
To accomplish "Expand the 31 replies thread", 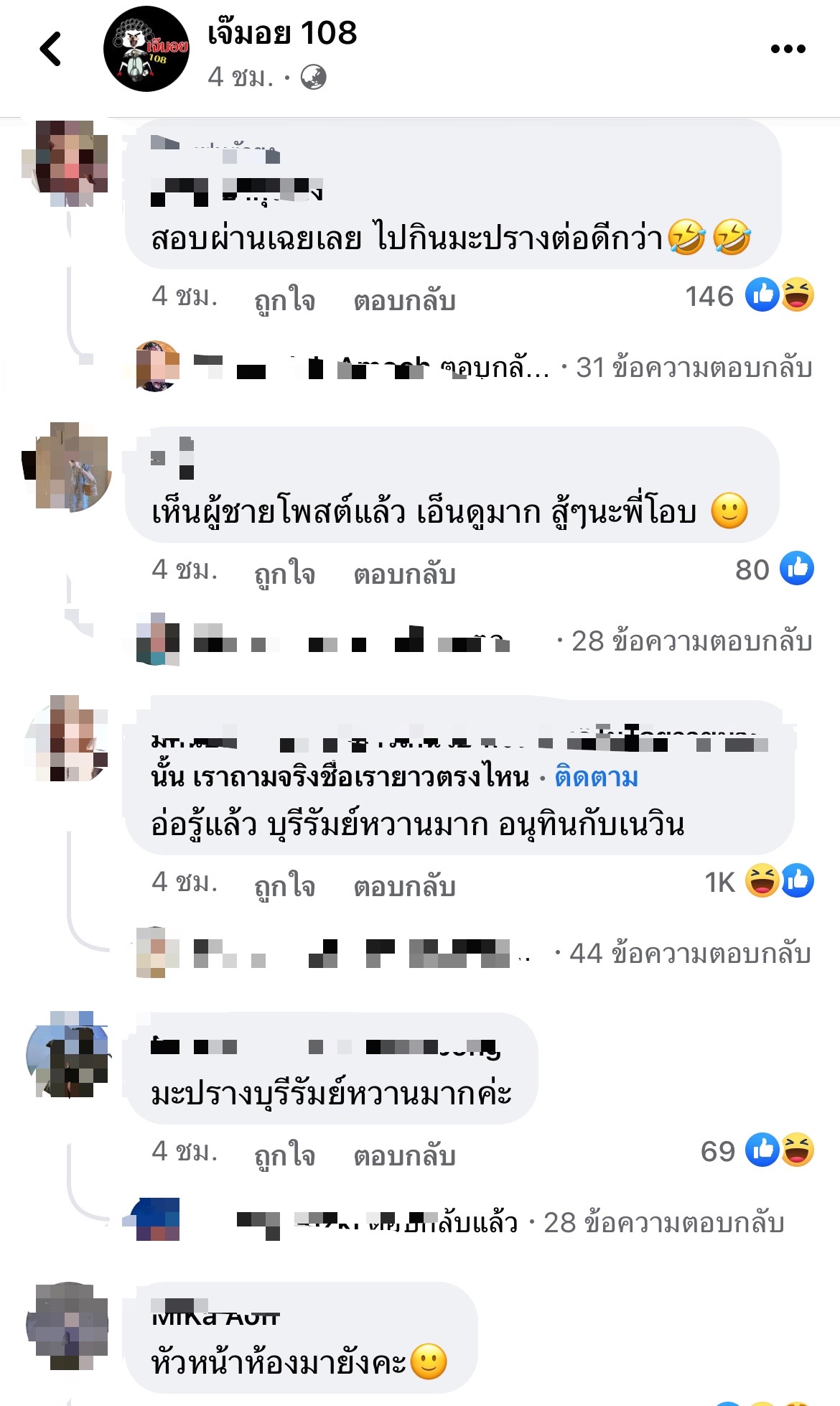I will pos(694,368).
